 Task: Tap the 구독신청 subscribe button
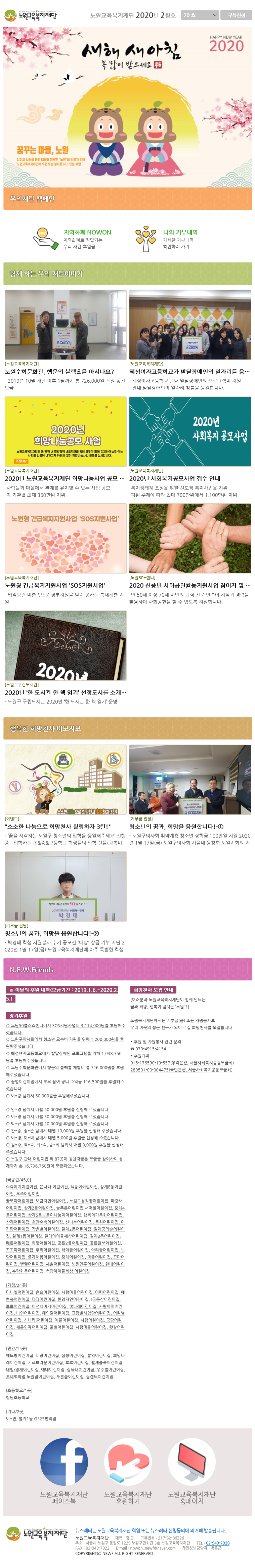pyautogui.click(x=236, y=15)
